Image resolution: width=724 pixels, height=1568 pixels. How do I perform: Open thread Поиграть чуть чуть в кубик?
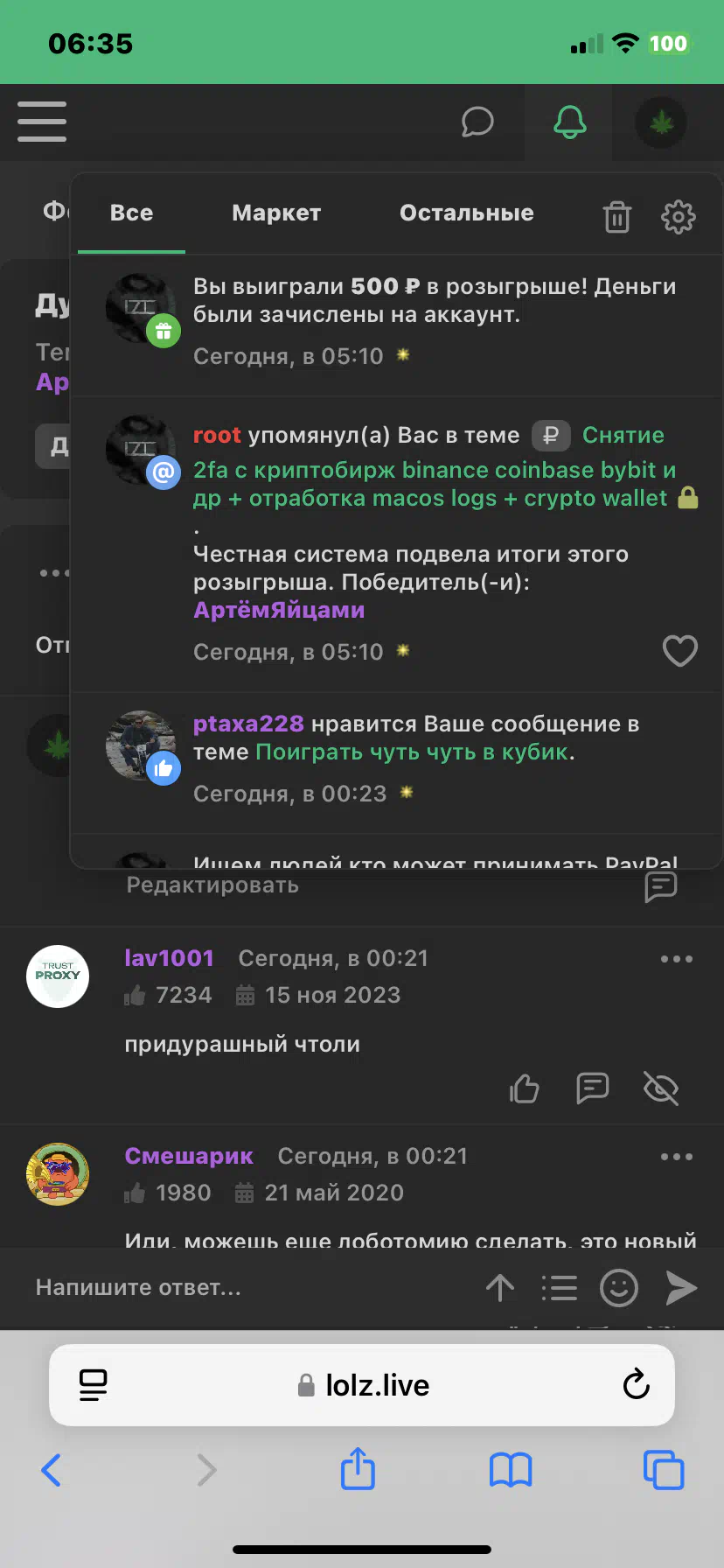(x=412, y=752)
